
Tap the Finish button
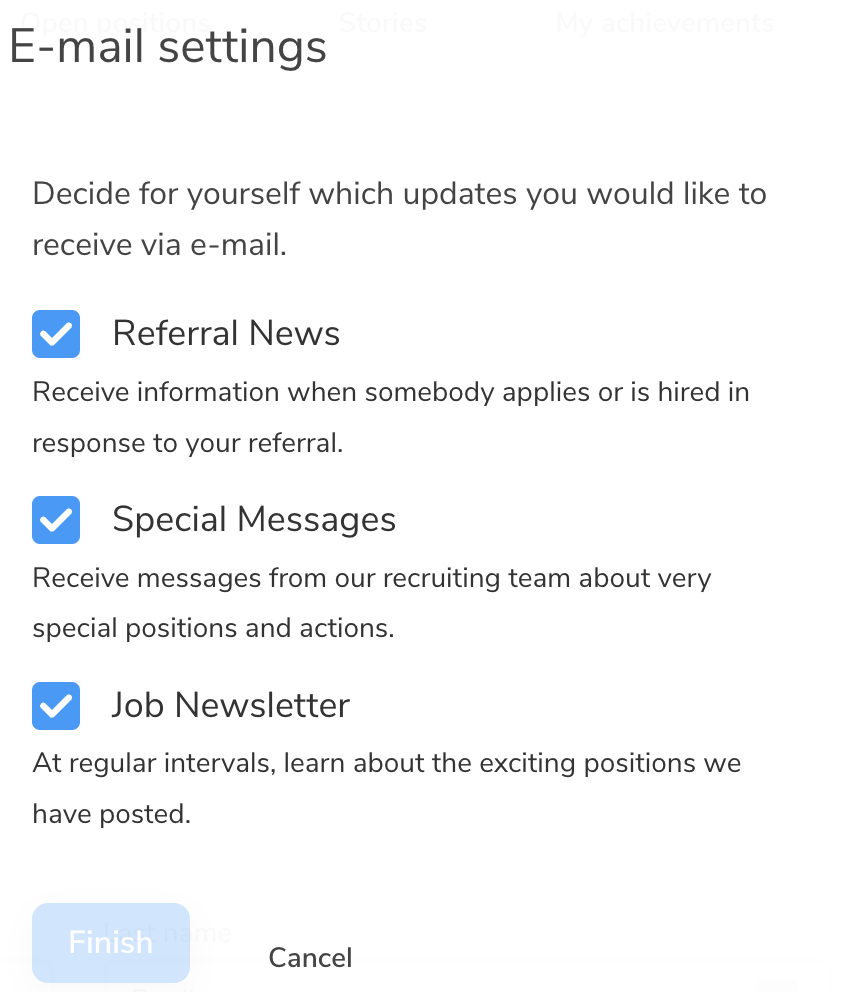coord(111,942)
